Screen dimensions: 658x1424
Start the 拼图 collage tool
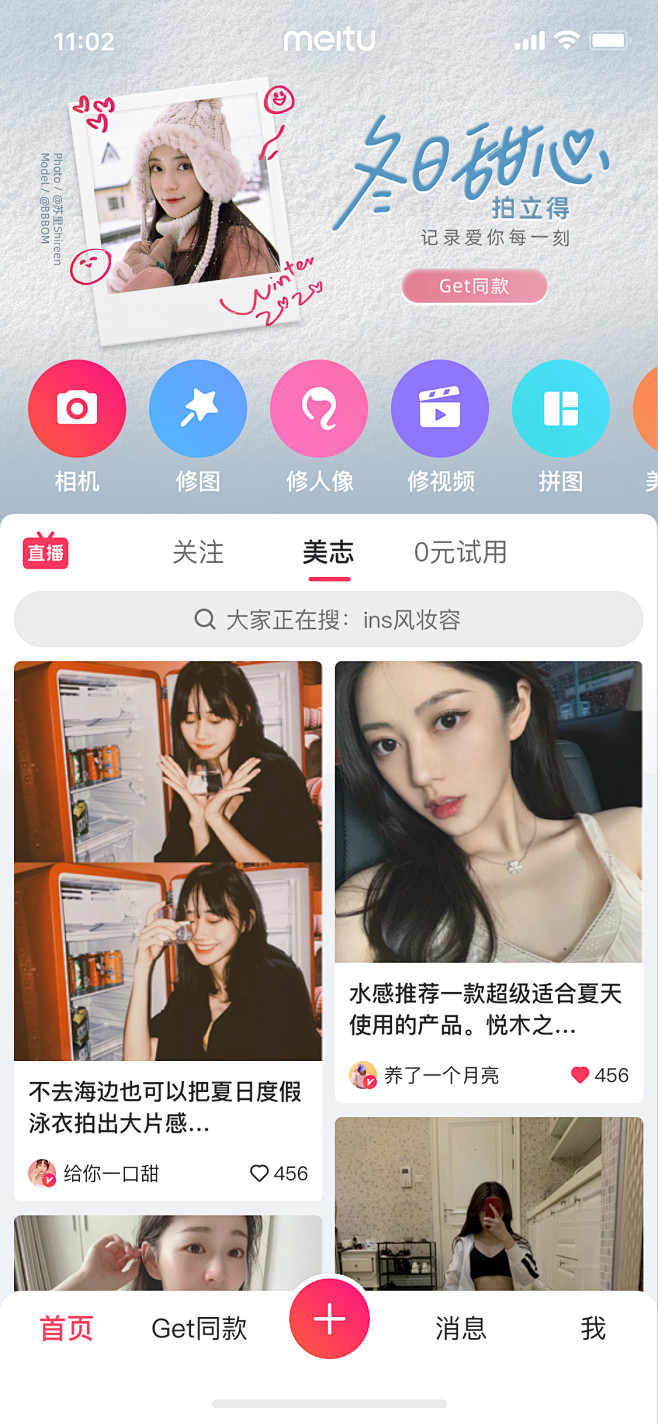[x=560, y=408]
